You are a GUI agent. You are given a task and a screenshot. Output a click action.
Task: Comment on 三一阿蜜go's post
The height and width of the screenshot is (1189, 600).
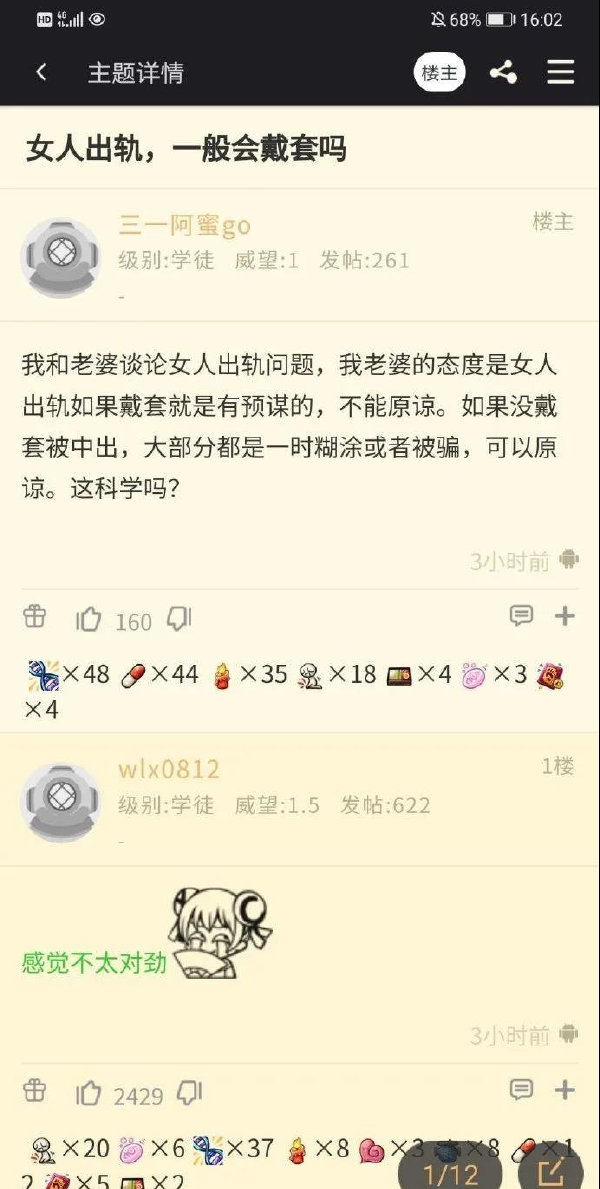pos(521,616)
